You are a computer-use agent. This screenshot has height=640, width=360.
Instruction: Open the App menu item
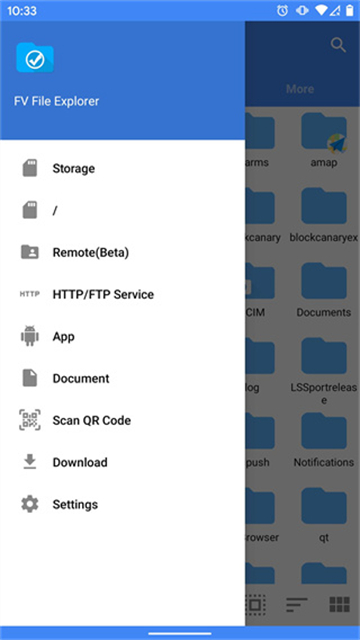[x=122, y=336]
